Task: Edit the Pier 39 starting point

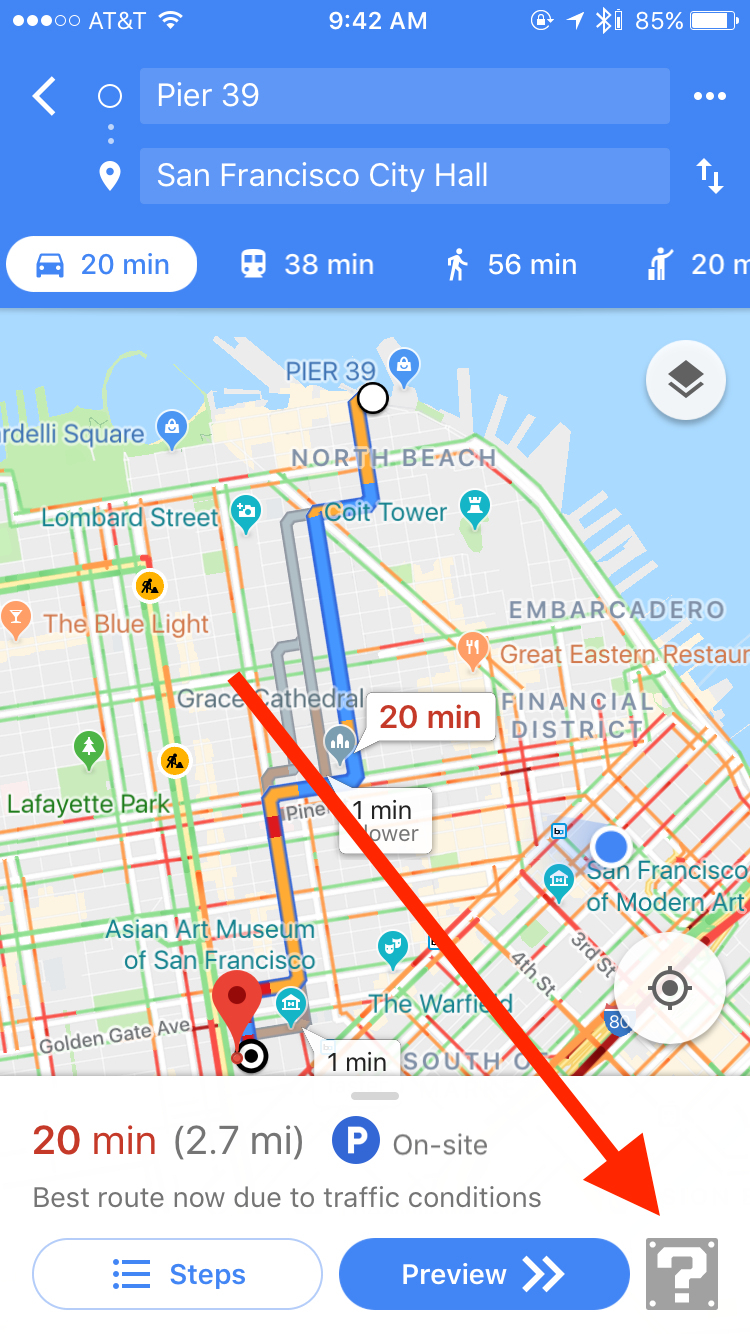Action: pos(404,96)
